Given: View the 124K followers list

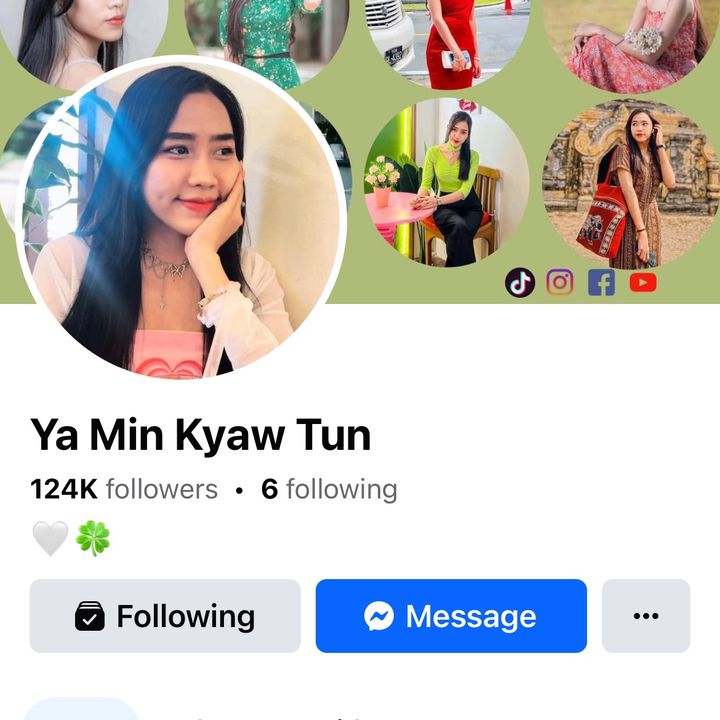Looking at the screenshot, I should (124, 489).
